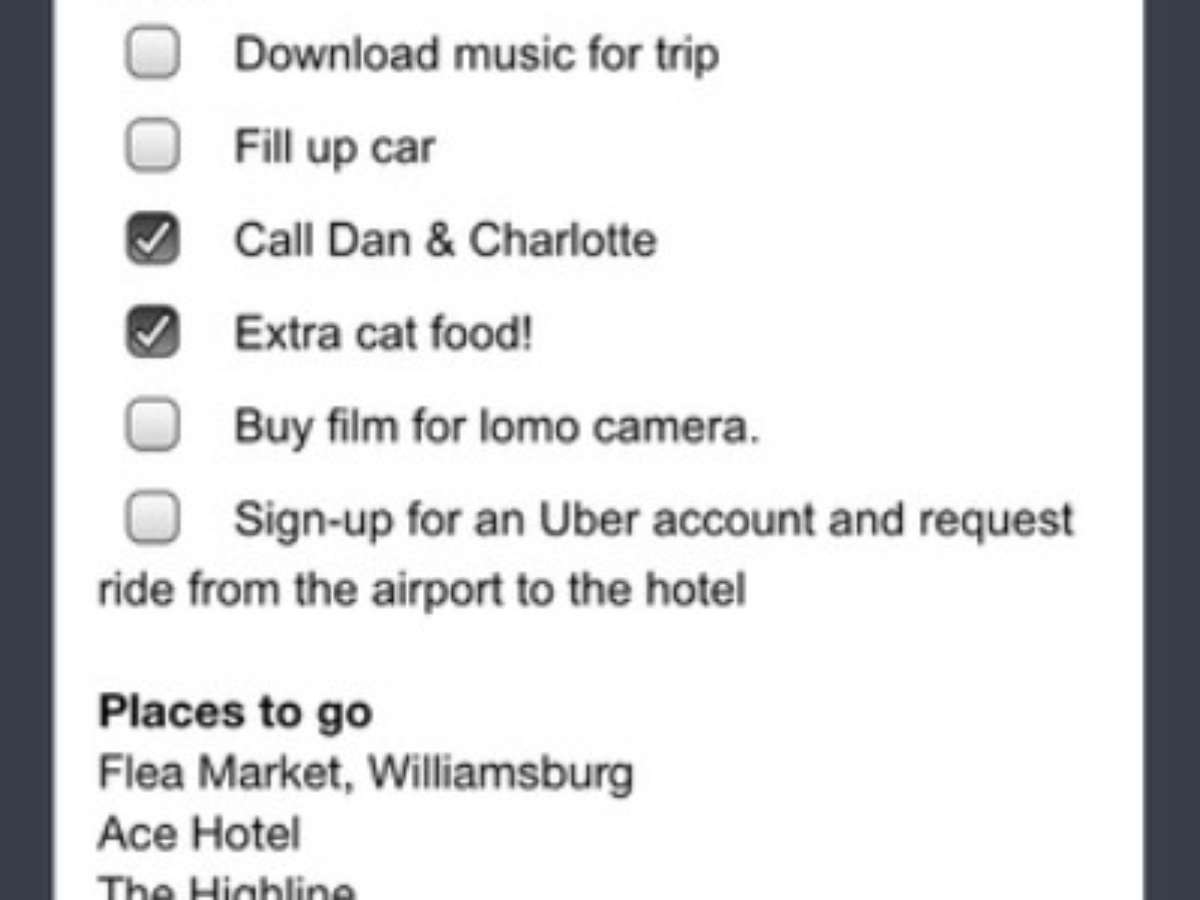Screen dimensions: 1200x900
Task: Check the Download music for trip box
Action: [x=153, y=53]
